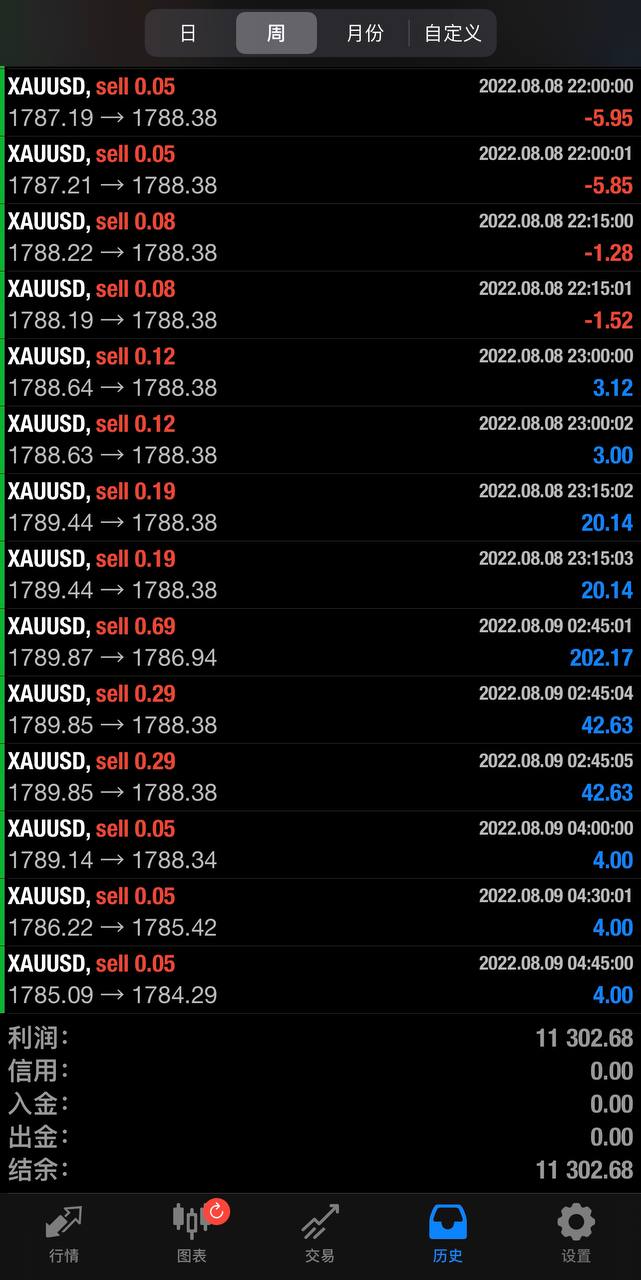Open the 行情 quotes tab
Screen dimensions: 641x1280
click(x=64, y=1233)
